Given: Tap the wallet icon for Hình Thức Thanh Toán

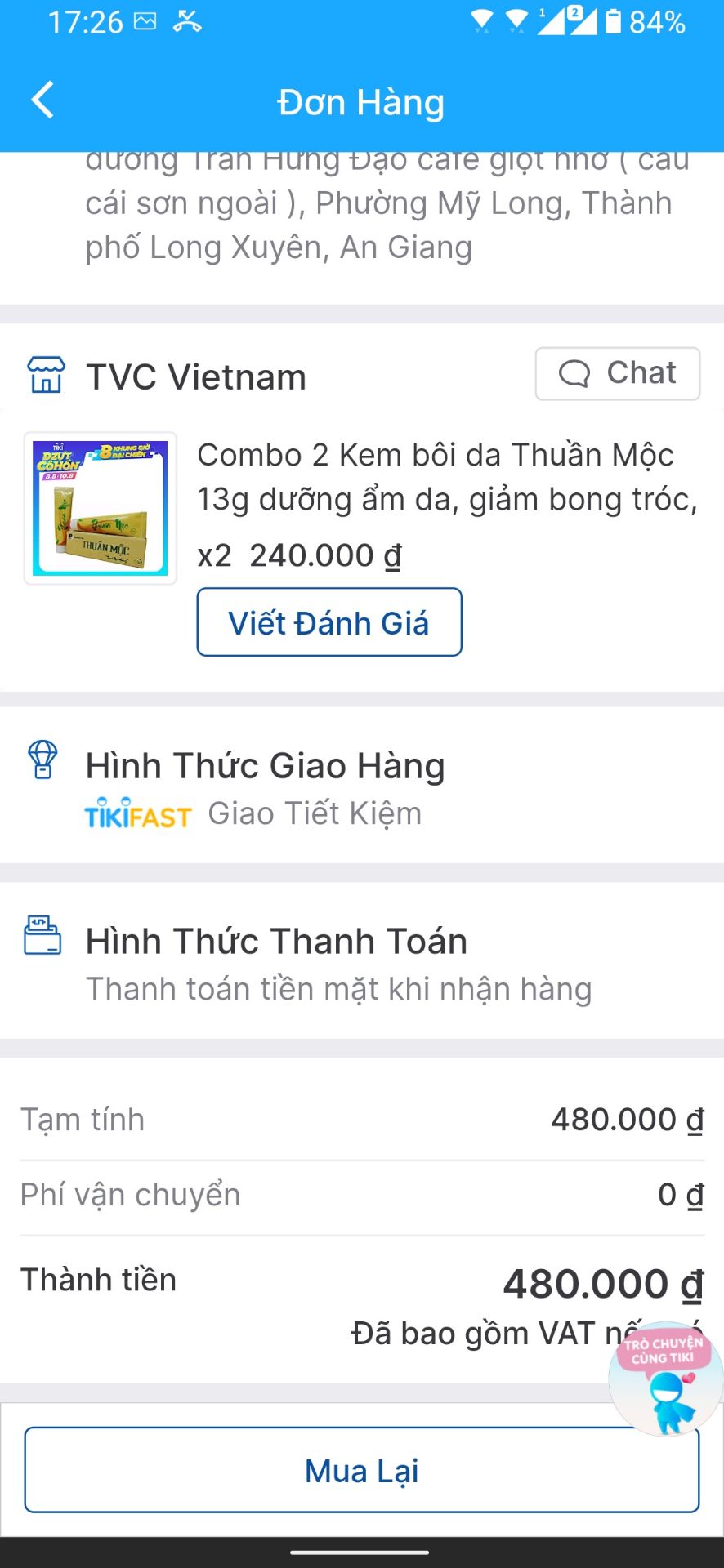Looking at the screenshot, I should 43,938.
